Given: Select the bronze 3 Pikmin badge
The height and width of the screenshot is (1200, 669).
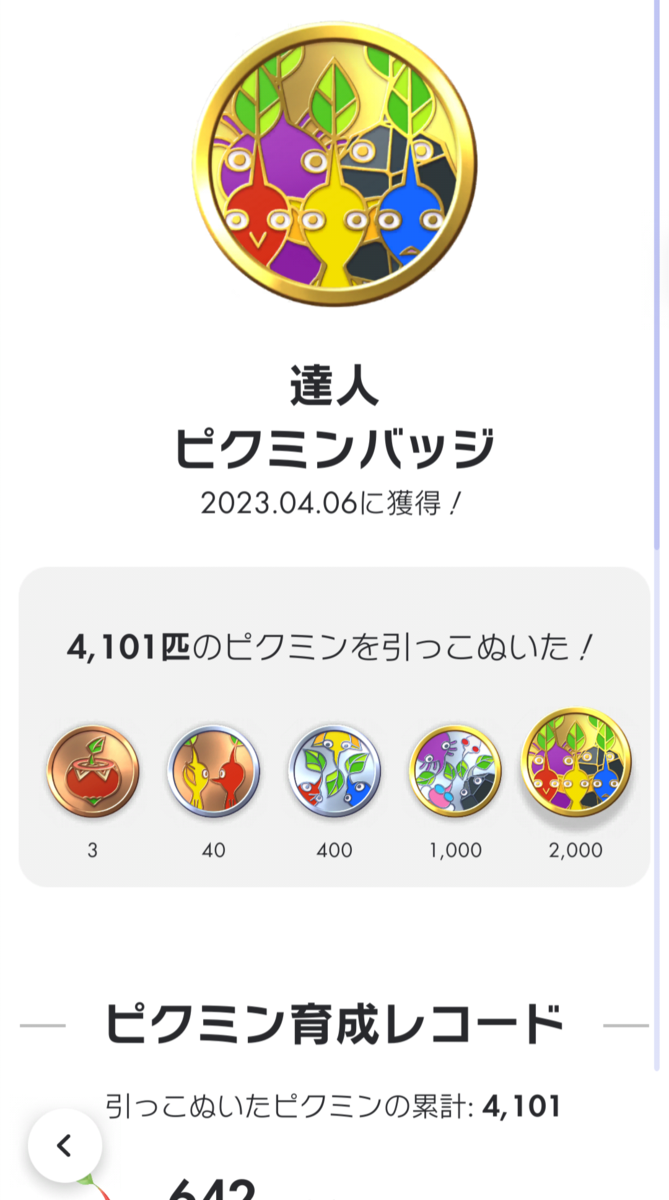Looking at the screenshot, I should point(93,772).
